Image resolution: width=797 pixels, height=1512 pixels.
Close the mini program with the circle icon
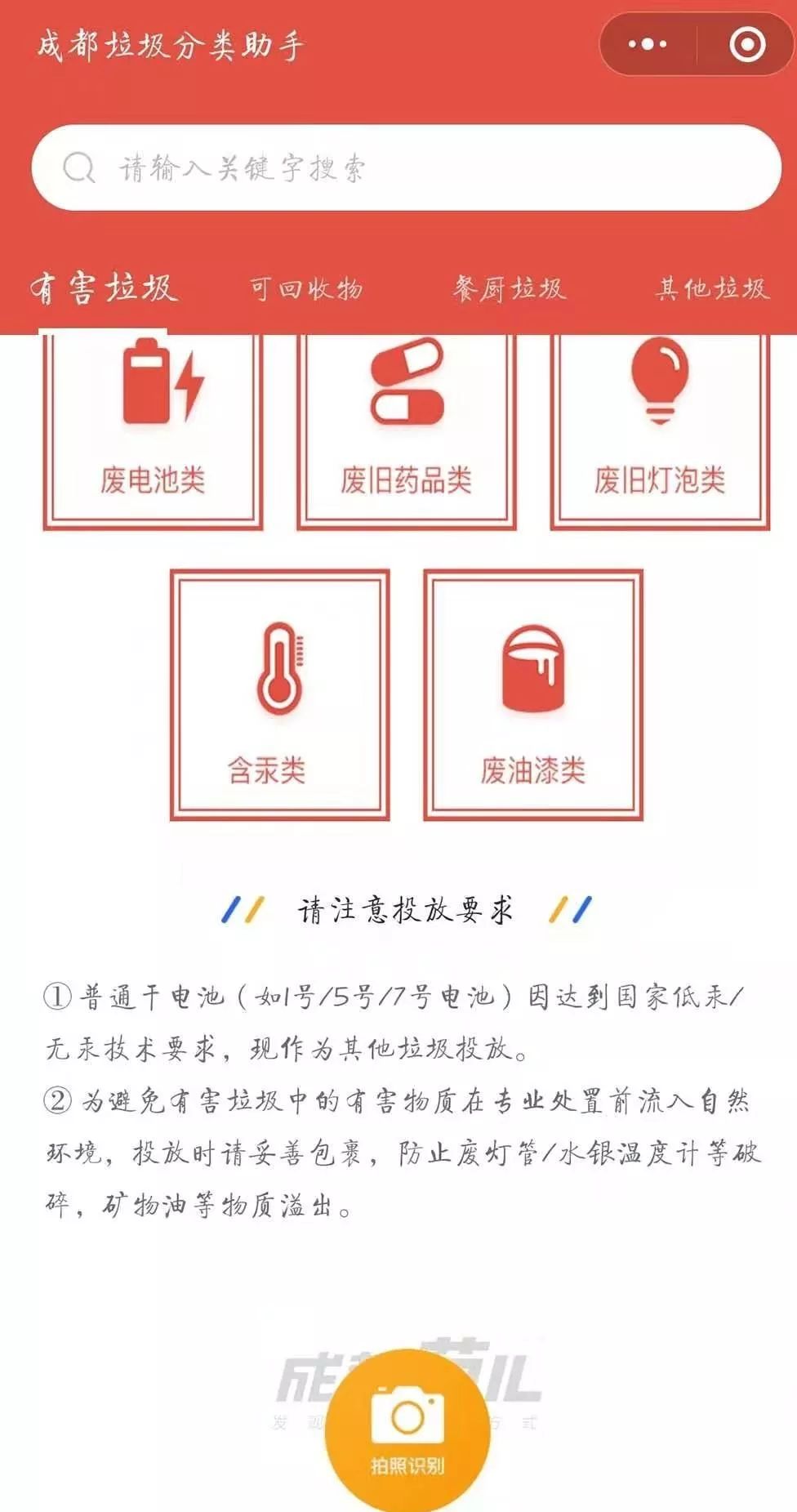tap(746, 44)
